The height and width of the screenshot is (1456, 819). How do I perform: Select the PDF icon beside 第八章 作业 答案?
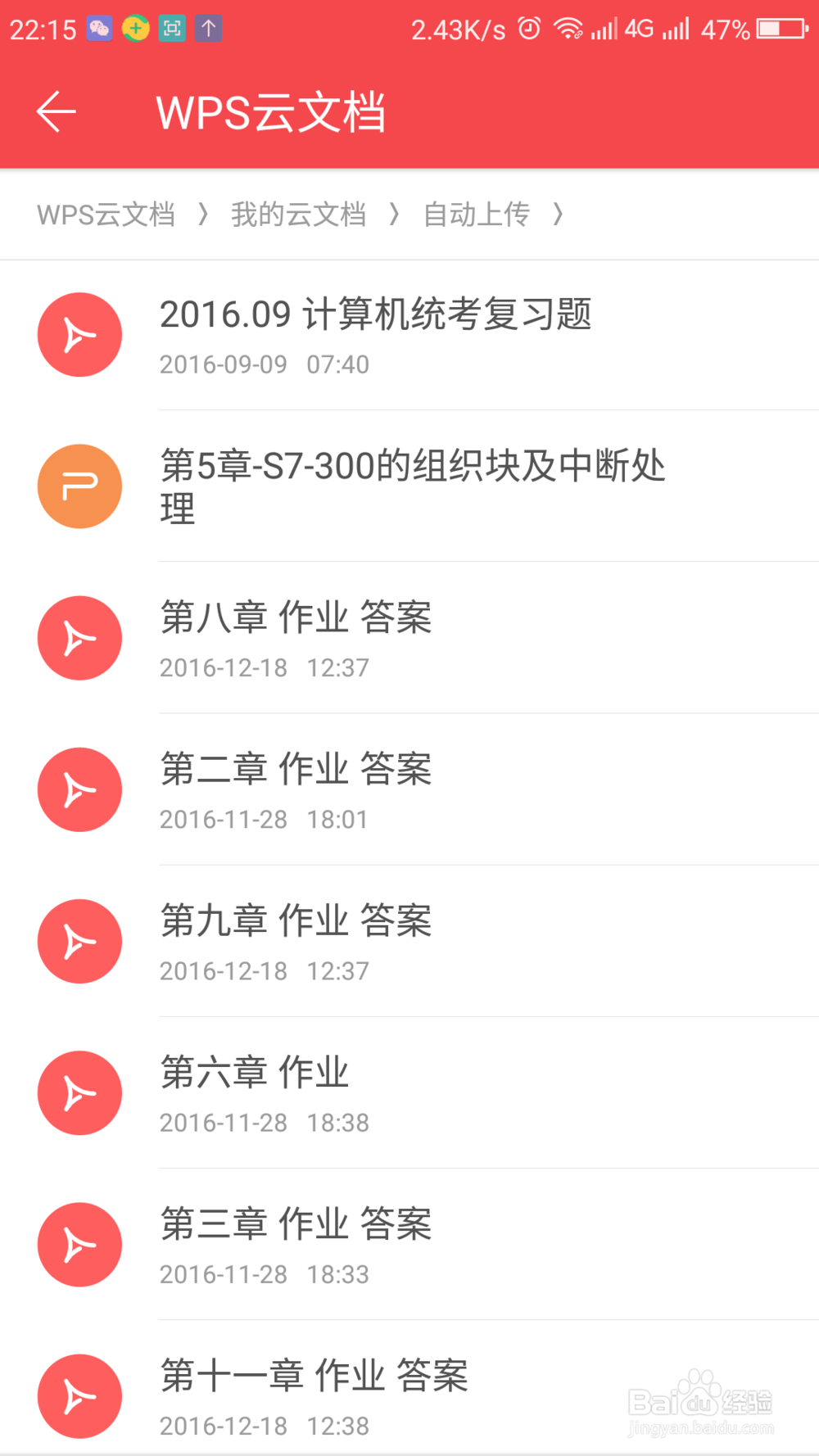[79, 638]
